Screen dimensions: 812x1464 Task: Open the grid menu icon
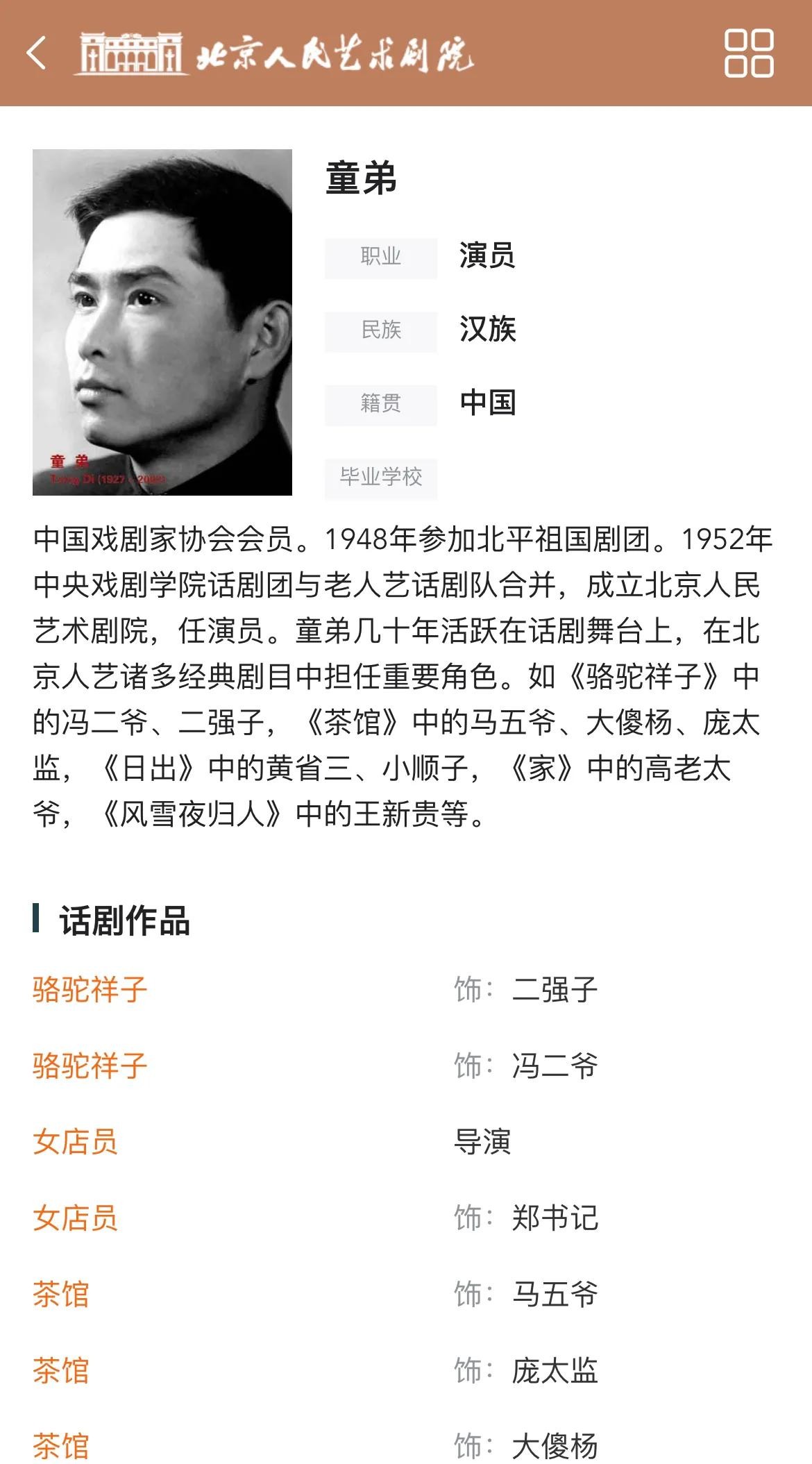[748, 53]
